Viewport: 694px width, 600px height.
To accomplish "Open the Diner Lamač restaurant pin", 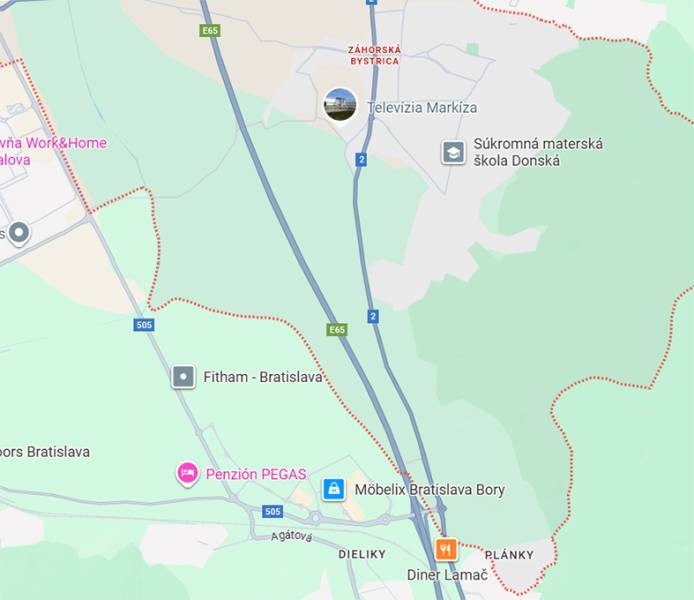I will (446, 549).
